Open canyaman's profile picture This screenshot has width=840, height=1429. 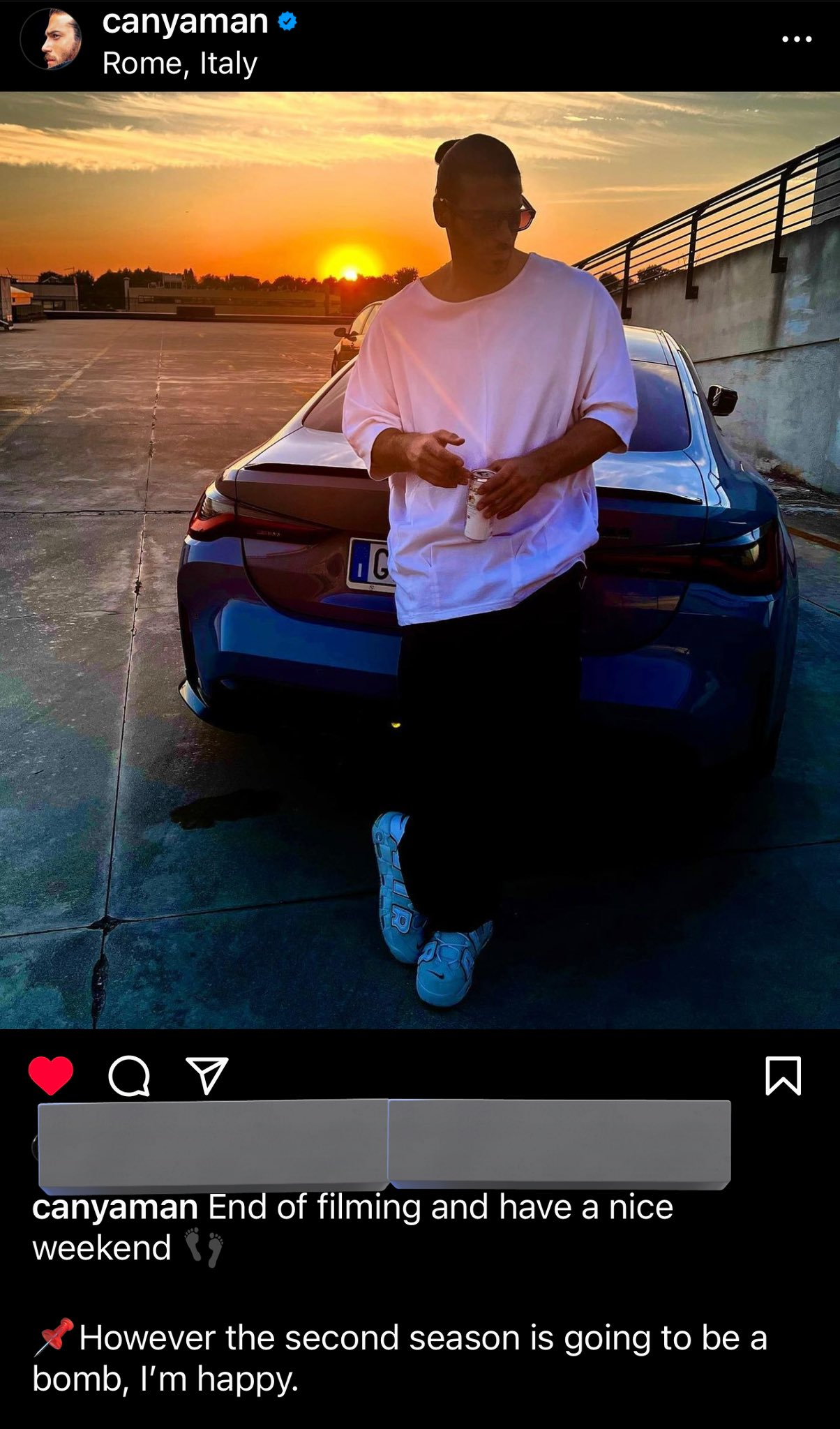click(x=52, y=39)
